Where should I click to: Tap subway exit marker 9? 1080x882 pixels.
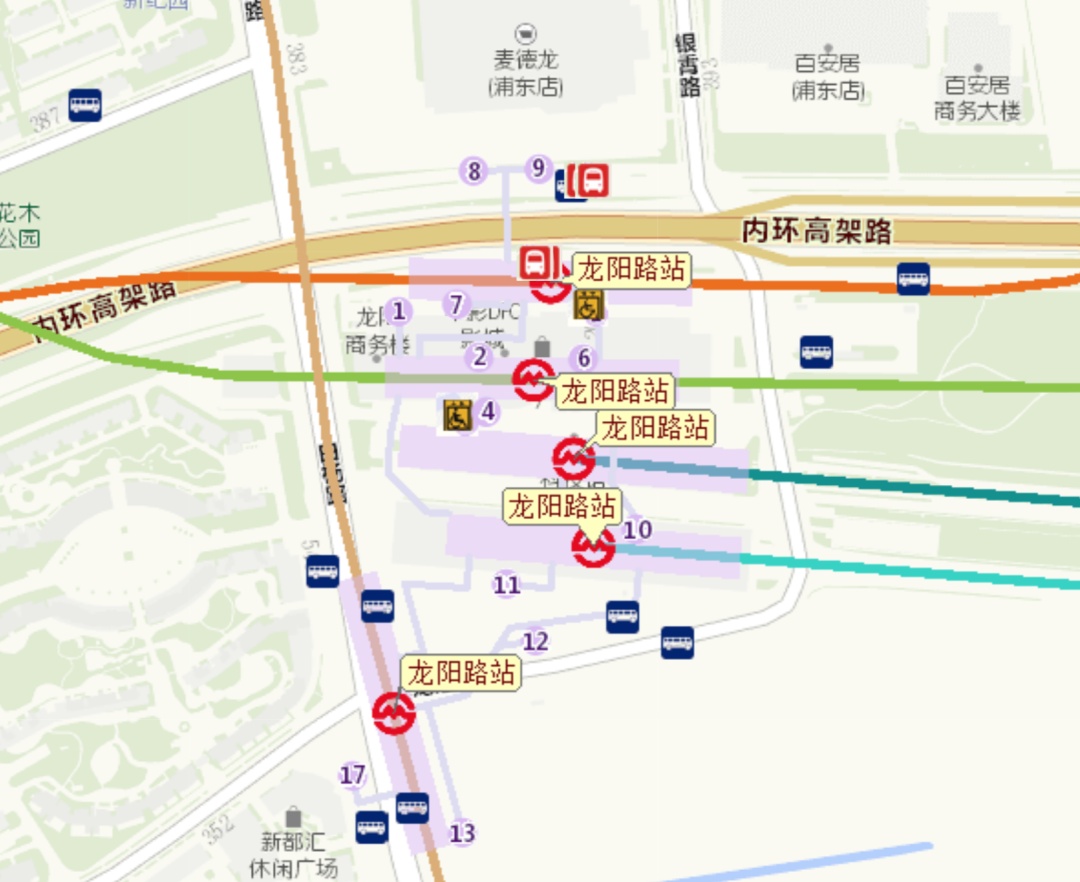click(539, 168)
